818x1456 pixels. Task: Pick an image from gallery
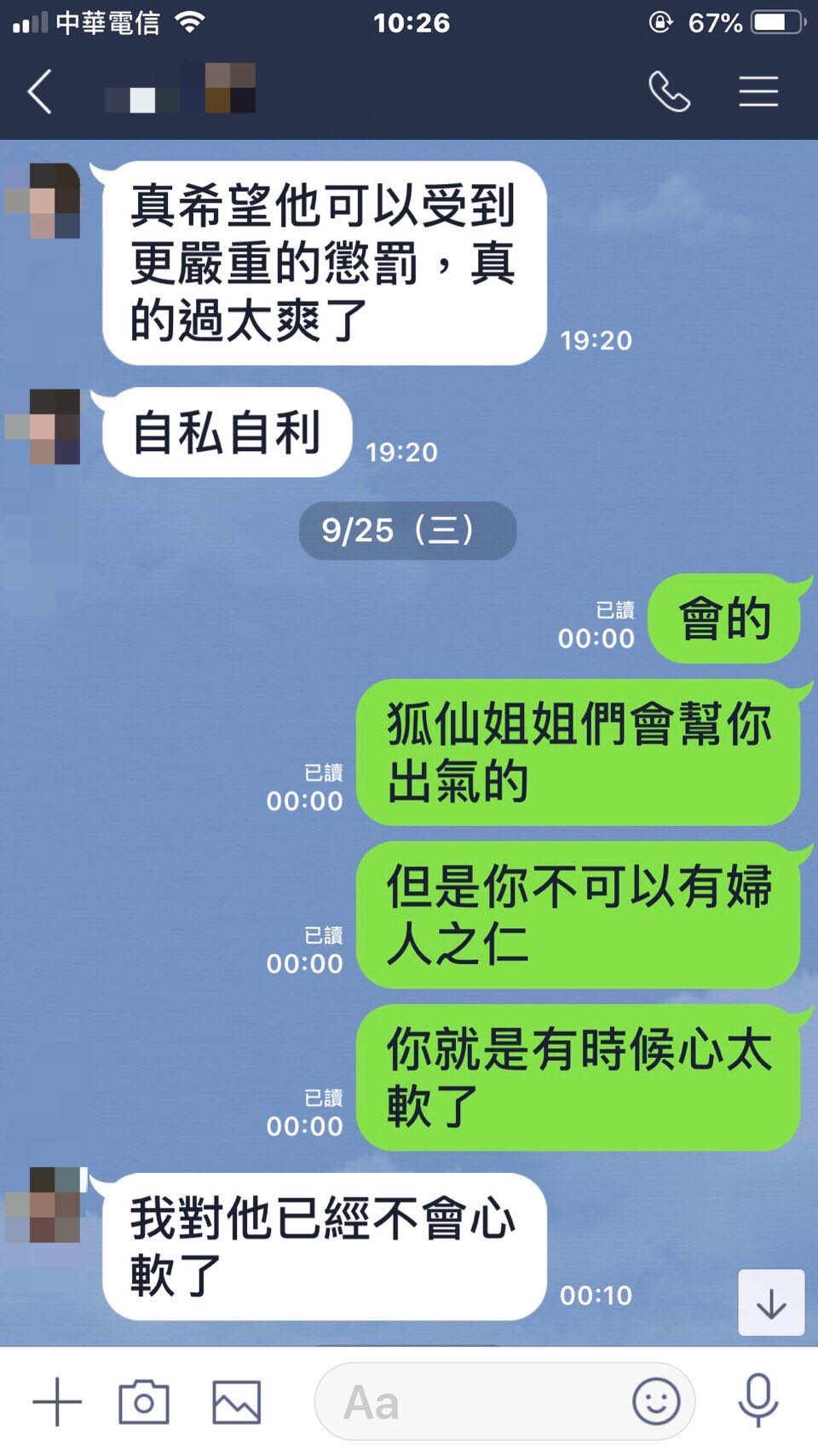coord(236,1401)
